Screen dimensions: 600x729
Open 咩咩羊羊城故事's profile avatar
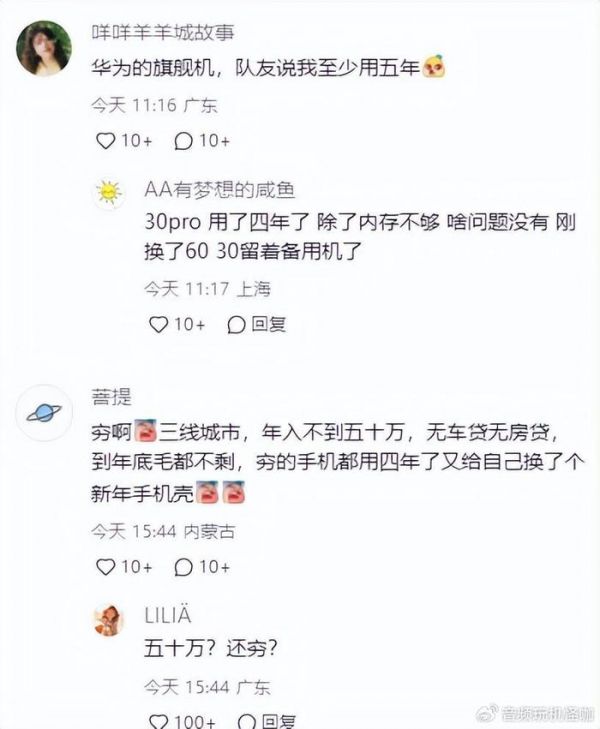(x=44, y=48)
